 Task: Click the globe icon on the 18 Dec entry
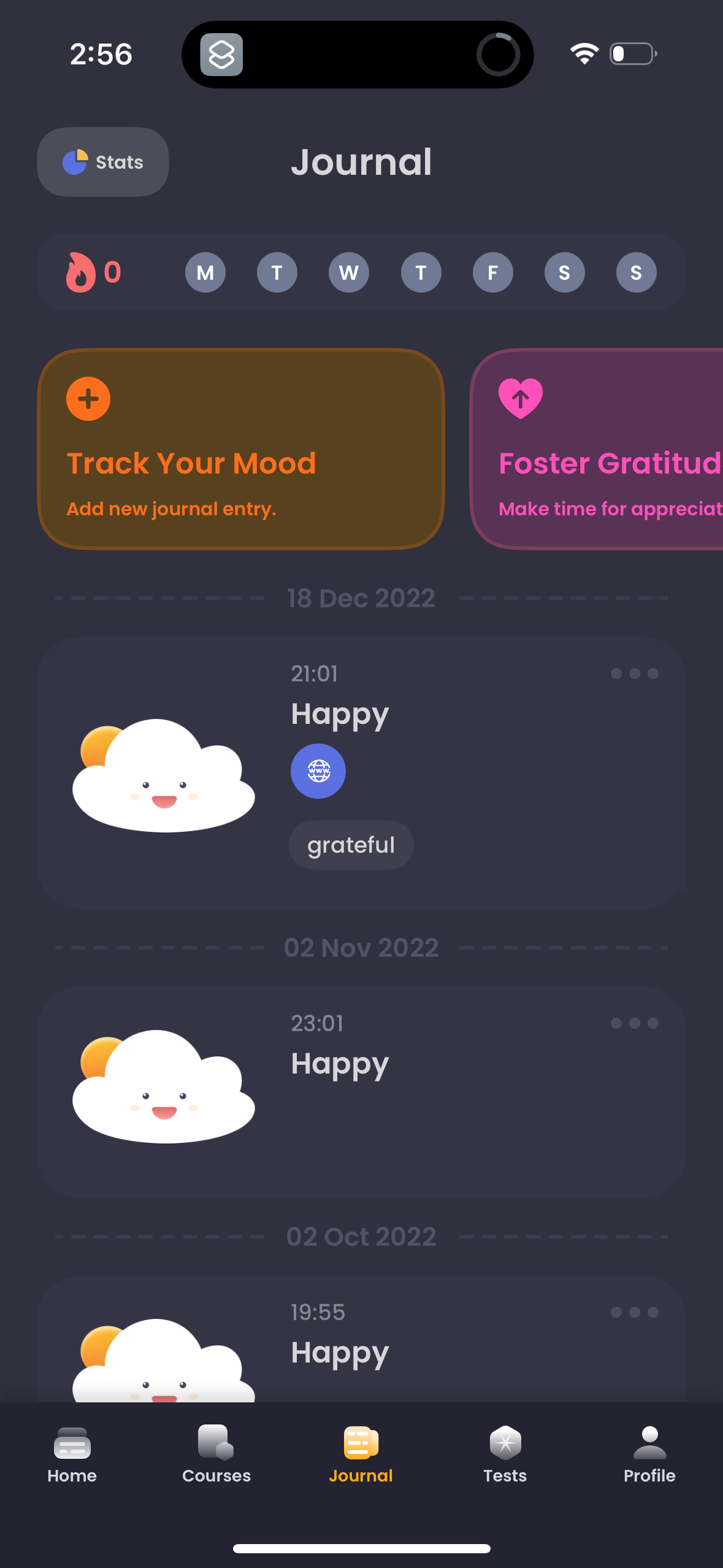click(x=318, y=771)
